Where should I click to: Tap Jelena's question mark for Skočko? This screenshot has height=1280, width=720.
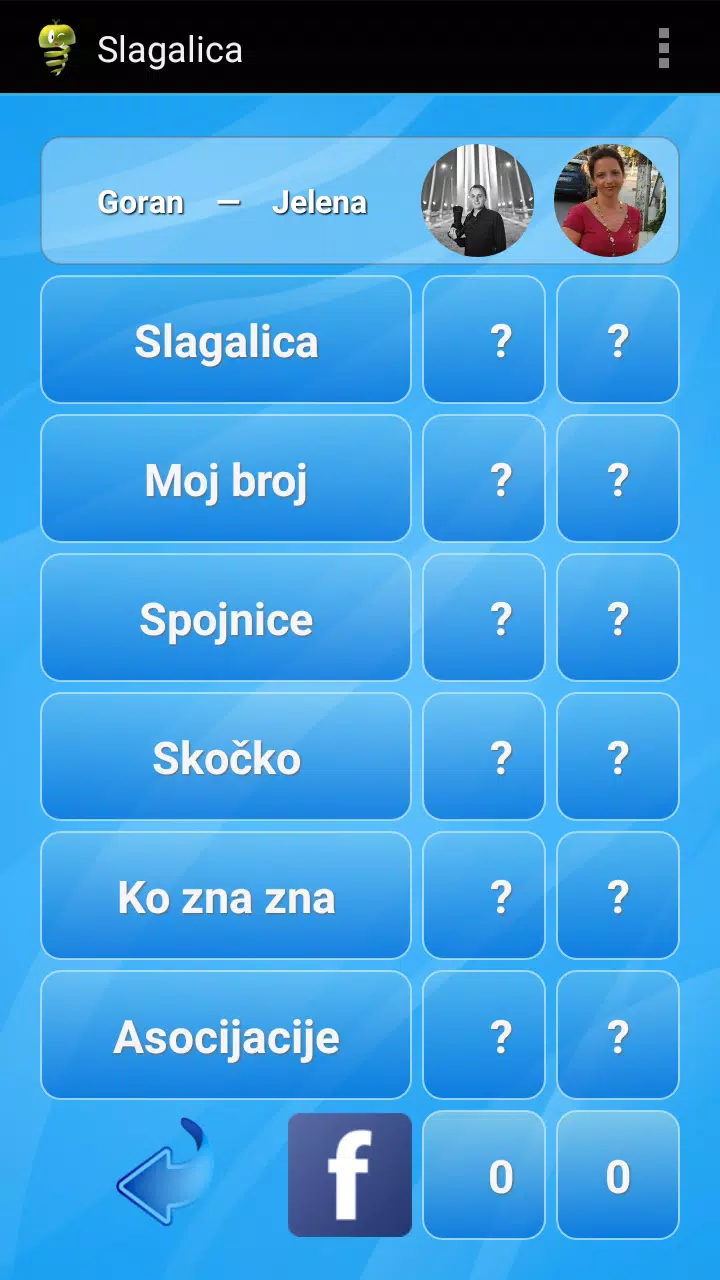(618, 757)
